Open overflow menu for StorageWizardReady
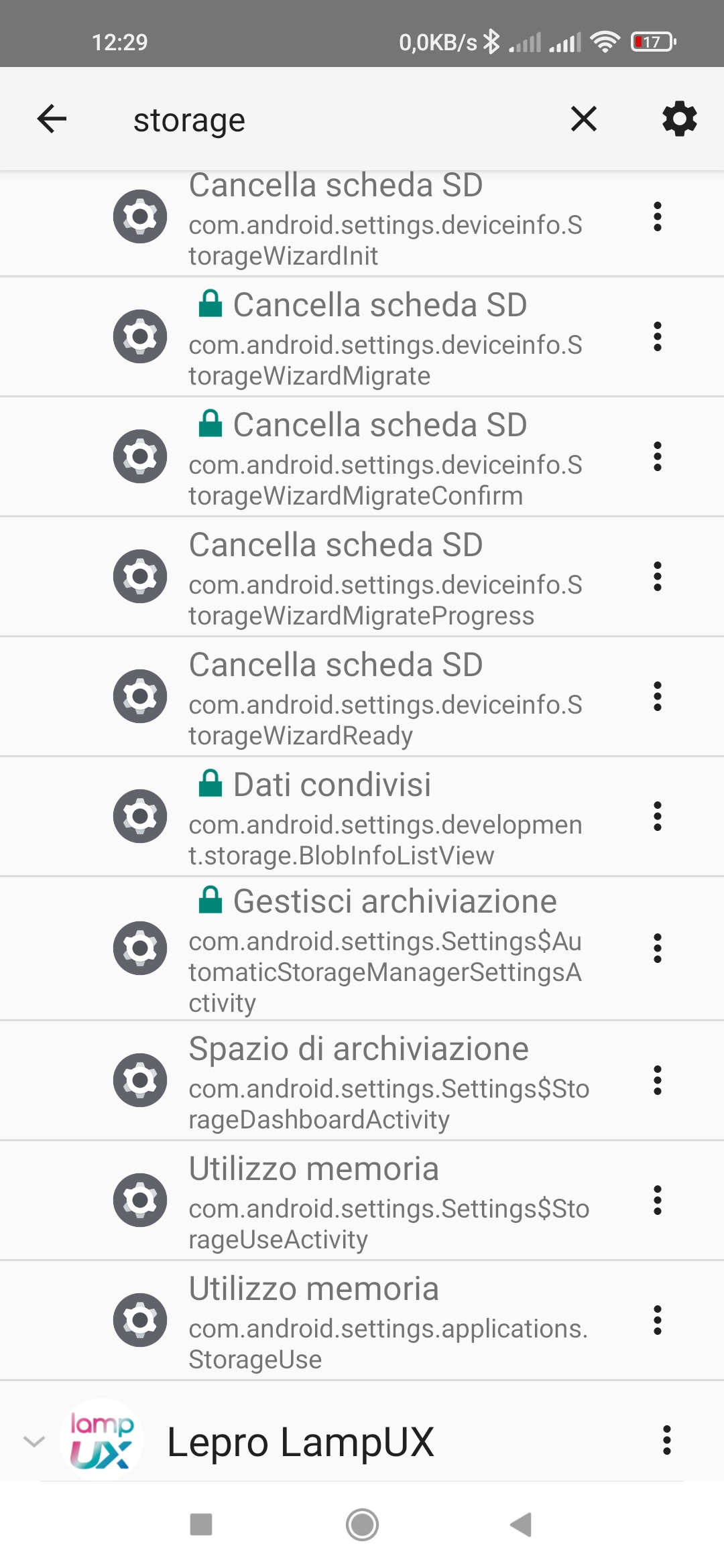The image size is (724, 1568). [x=658, y=696]
